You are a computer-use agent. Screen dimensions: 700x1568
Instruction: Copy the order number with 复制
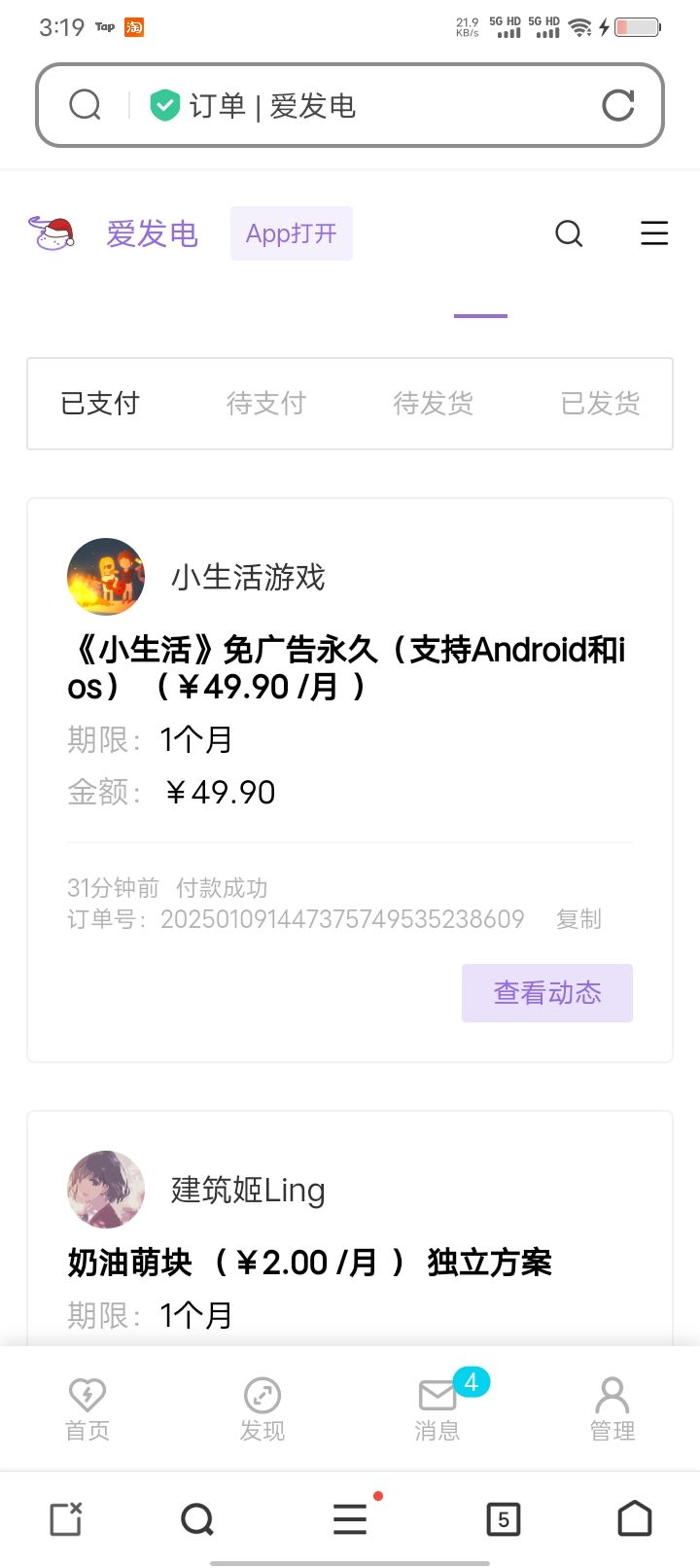pos(578,919)
